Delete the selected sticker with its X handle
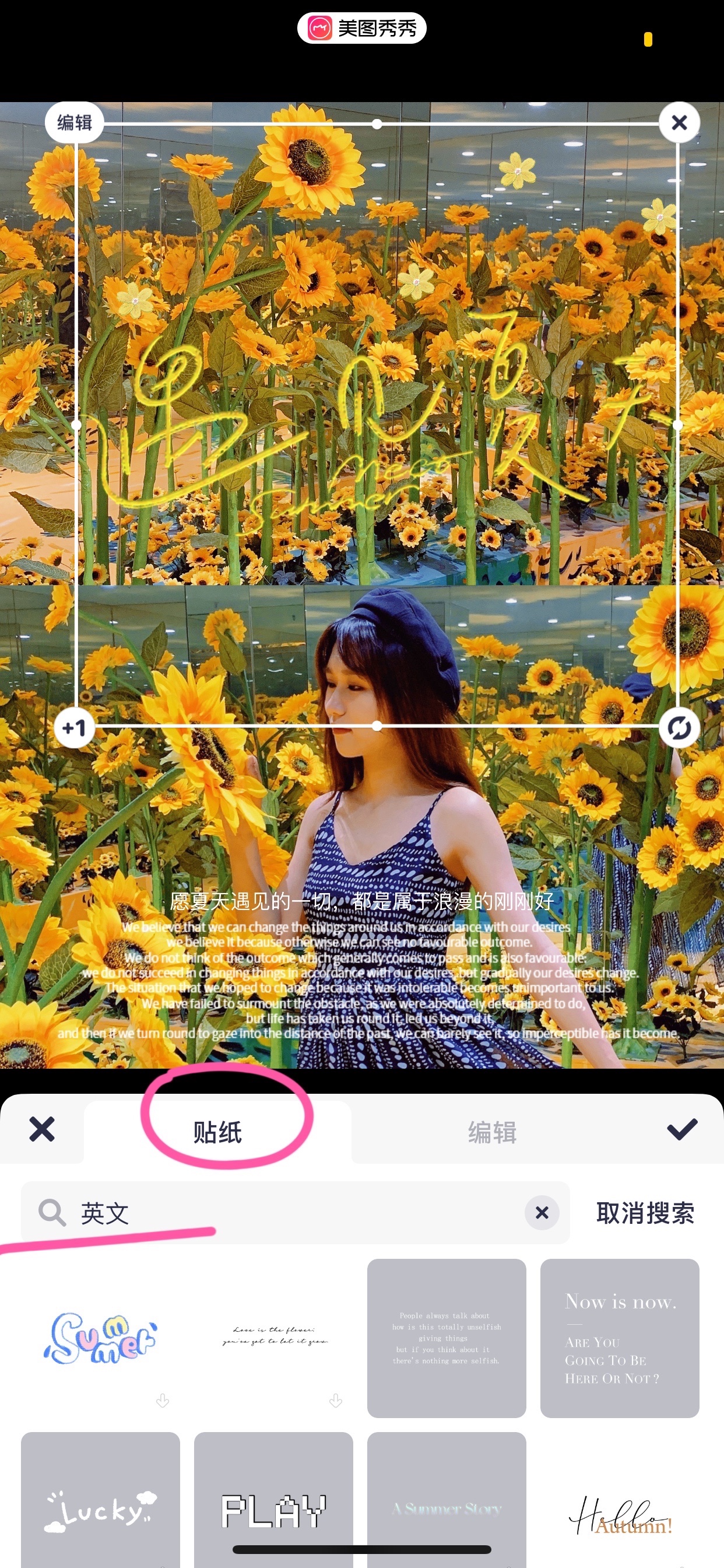The width and height of the screenshot is (724, 1568). (x=679, y=123)
